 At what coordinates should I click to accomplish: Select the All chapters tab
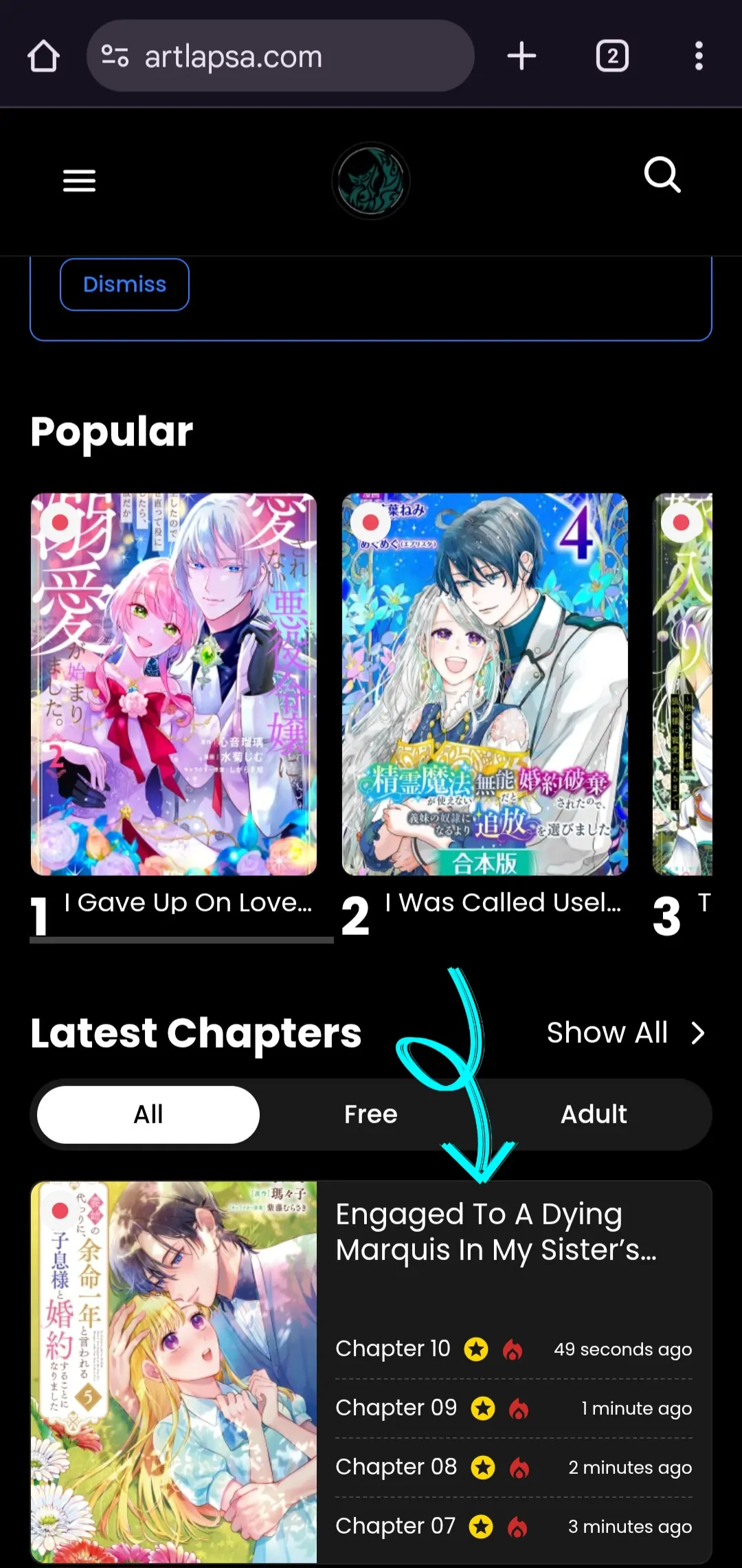tap(148, 1114)
